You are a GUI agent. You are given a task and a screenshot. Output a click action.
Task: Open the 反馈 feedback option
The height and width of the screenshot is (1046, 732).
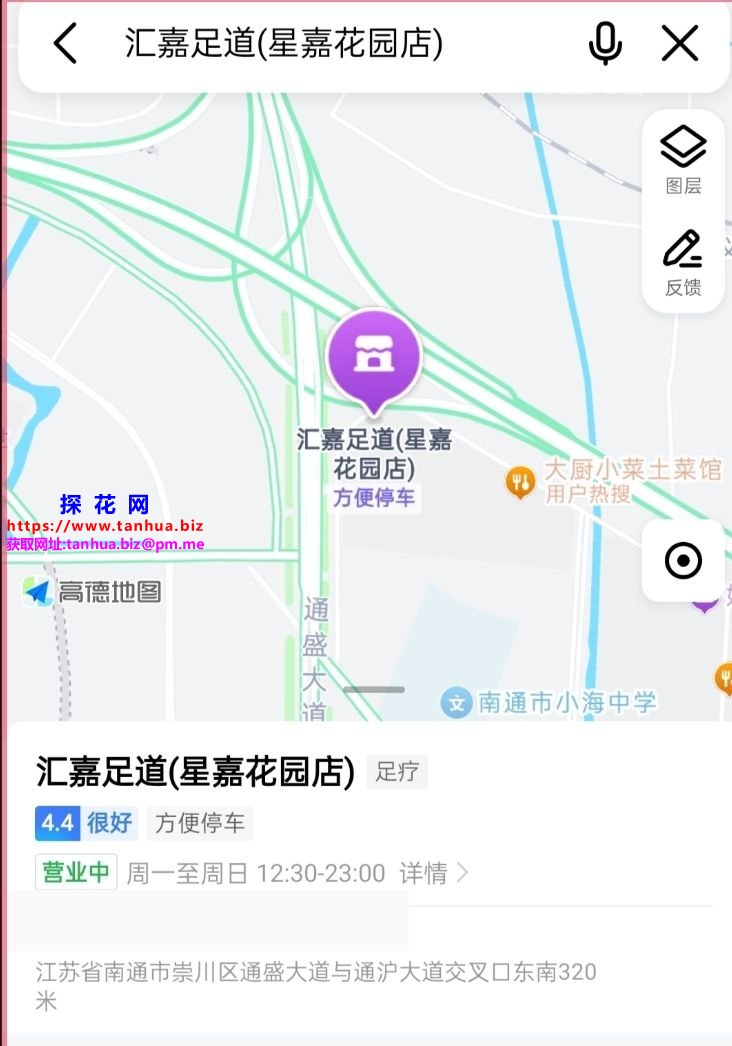683,263
